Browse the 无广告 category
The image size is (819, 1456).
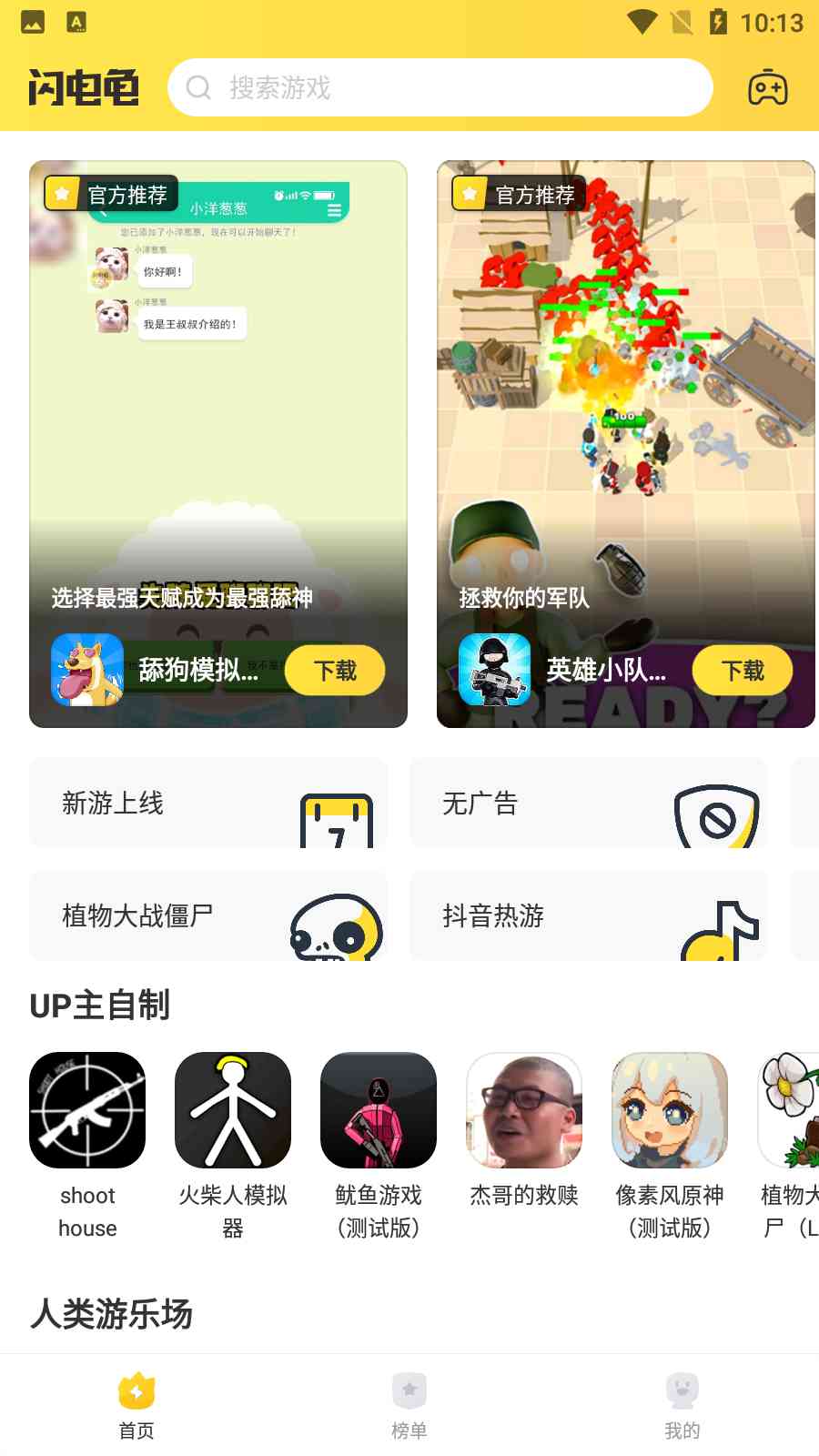[589, 804]
